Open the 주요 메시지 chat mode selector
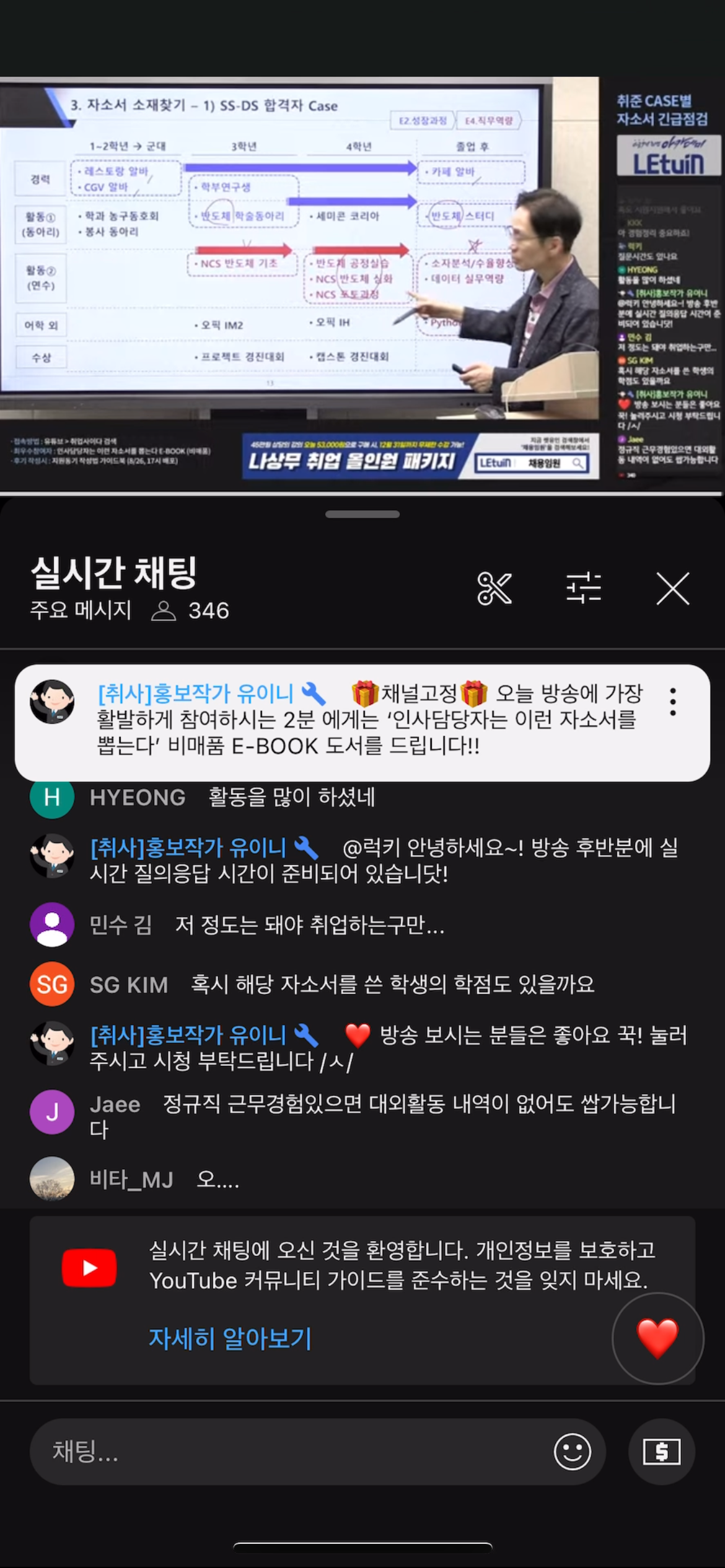This screenshot has height=1568, width=725. 81,611
